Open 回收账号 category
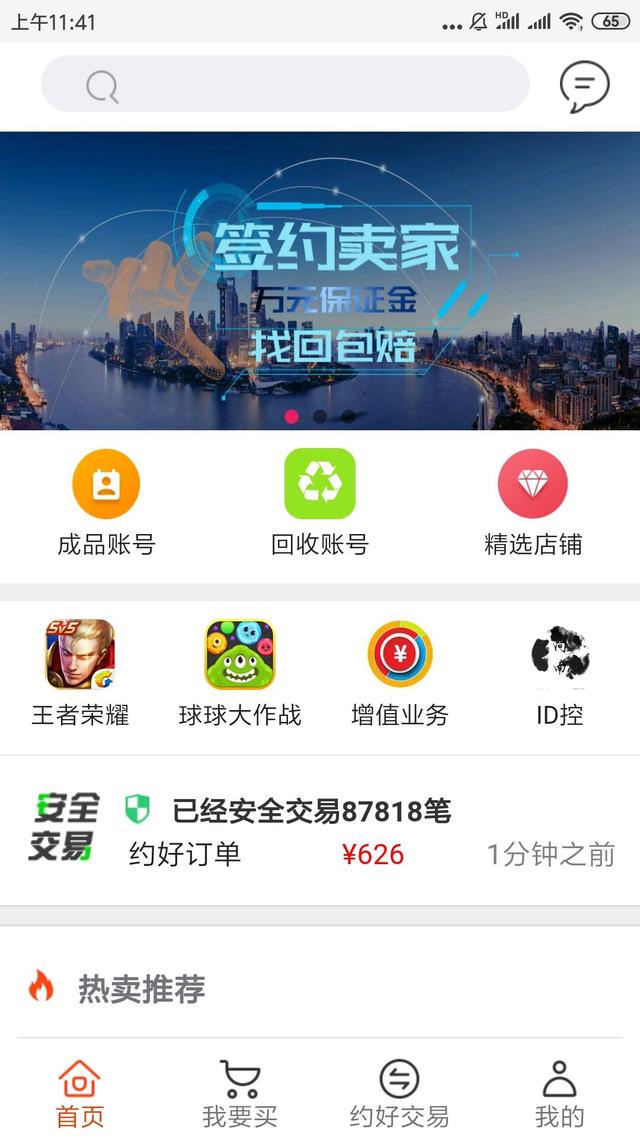640x1138 pixels. pos(320,503)
